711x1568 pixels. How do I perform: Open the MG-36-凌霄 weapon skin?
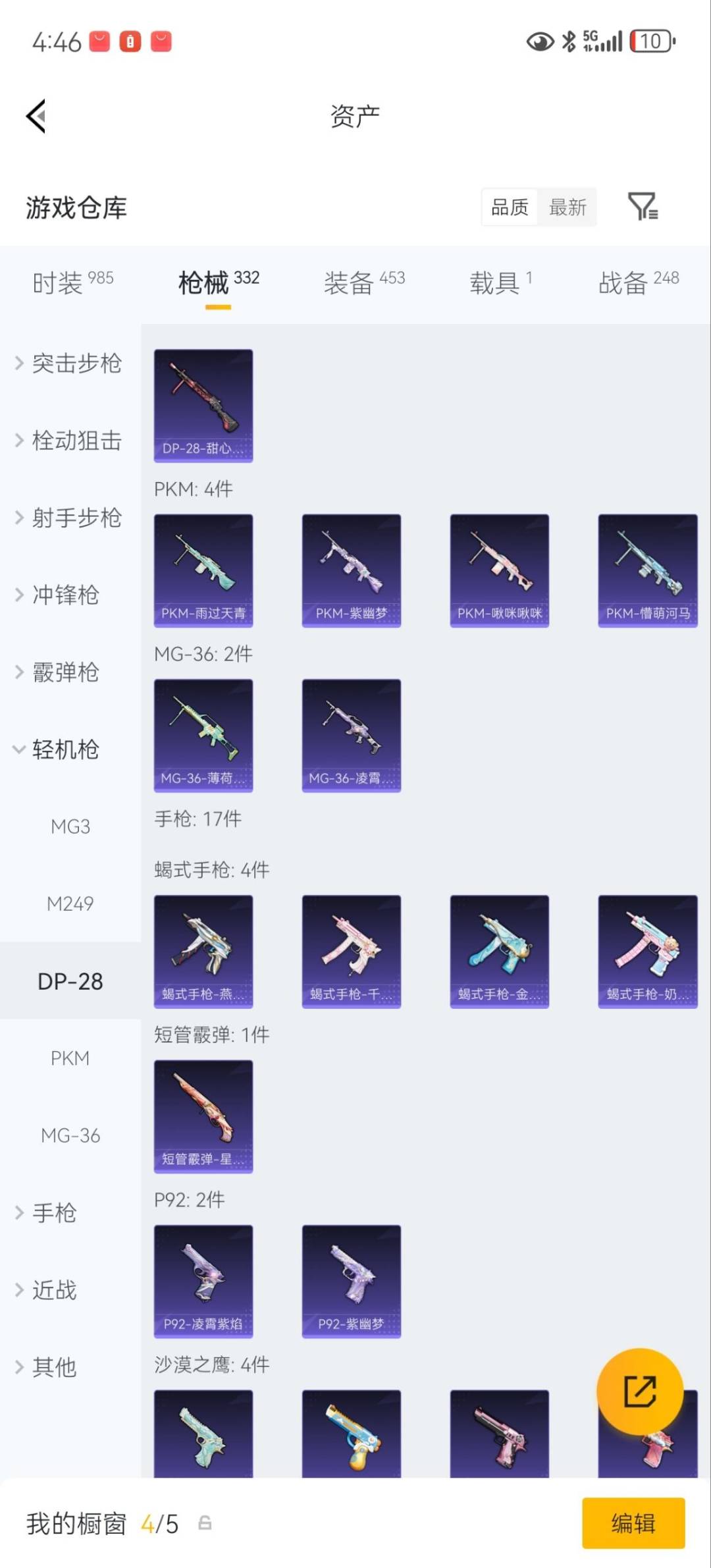pos(351,736)
